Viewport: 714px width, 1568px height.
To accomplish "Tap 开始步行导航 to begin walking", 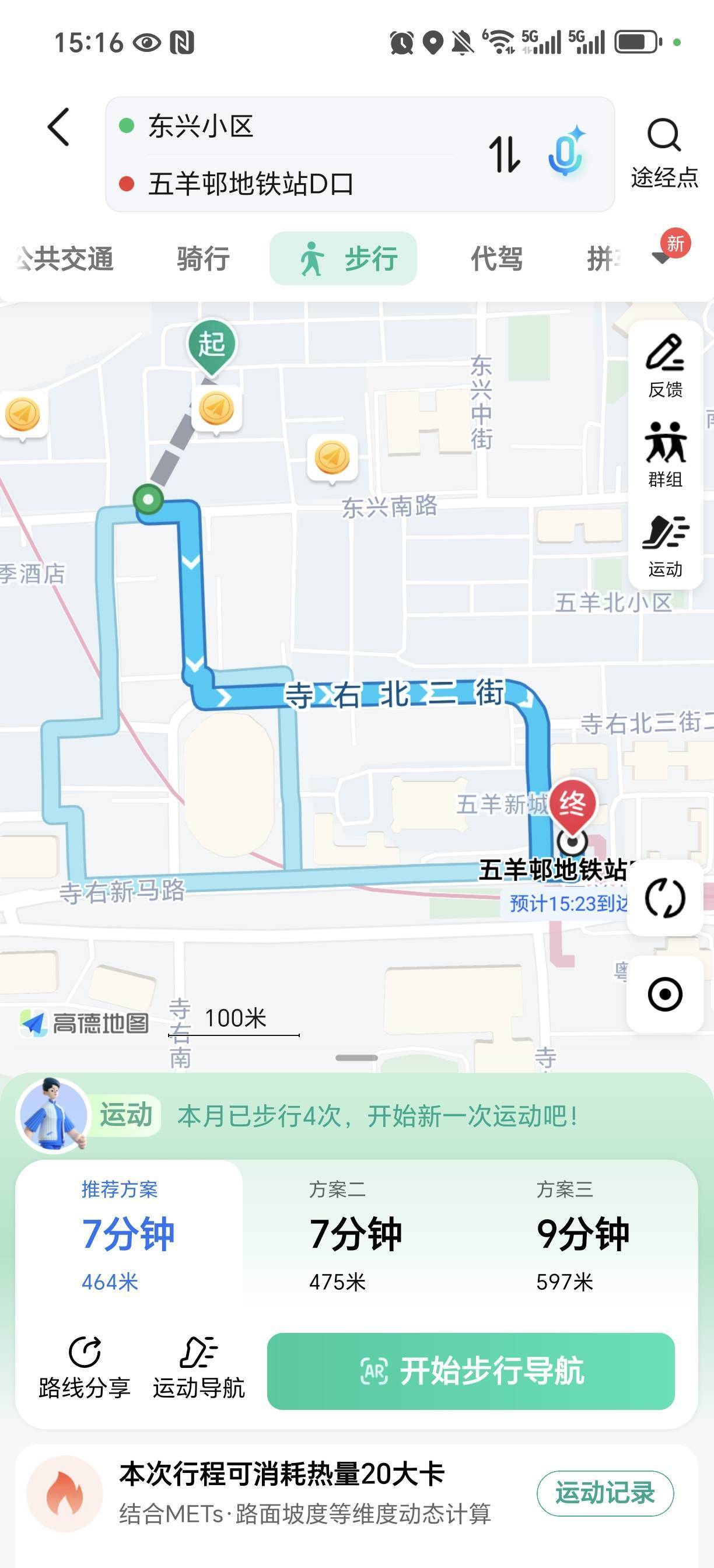I will pos(471,1371).
